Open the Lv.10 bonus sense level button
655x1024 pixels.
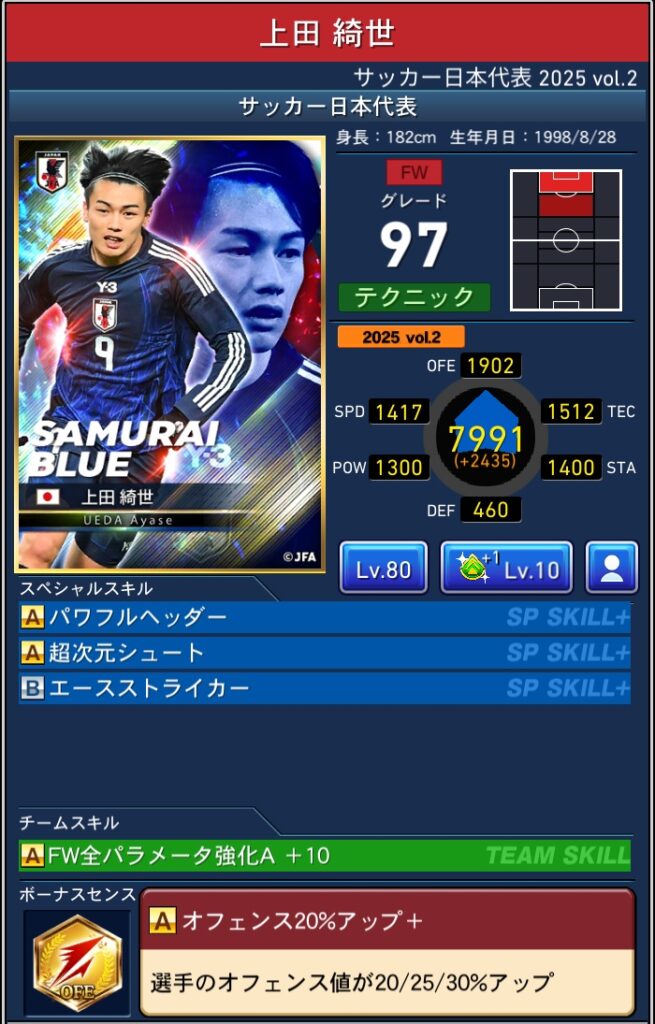pos(506,570)
